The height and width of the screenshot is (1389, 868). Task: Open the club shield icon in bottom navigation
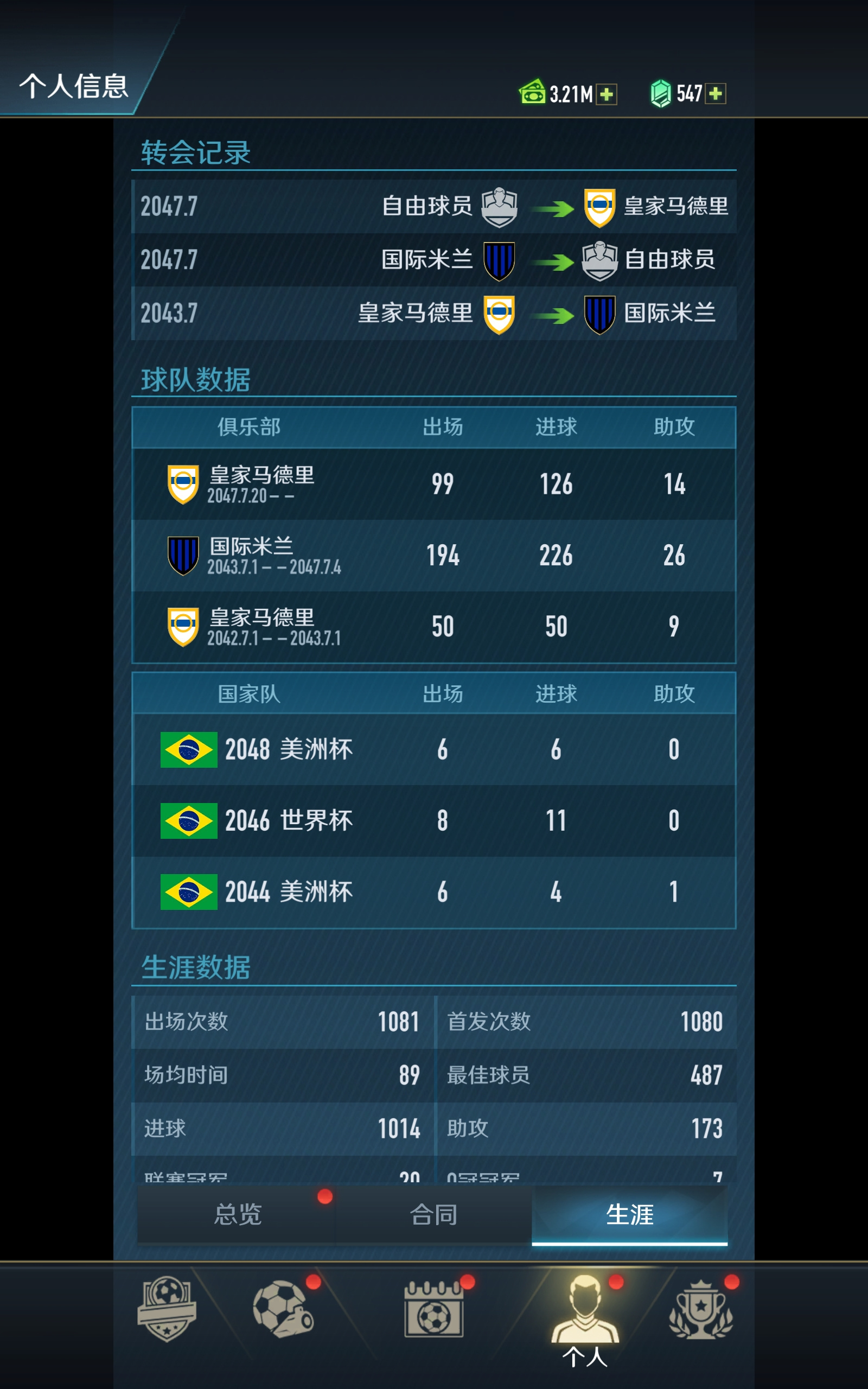click(167, 1309)
